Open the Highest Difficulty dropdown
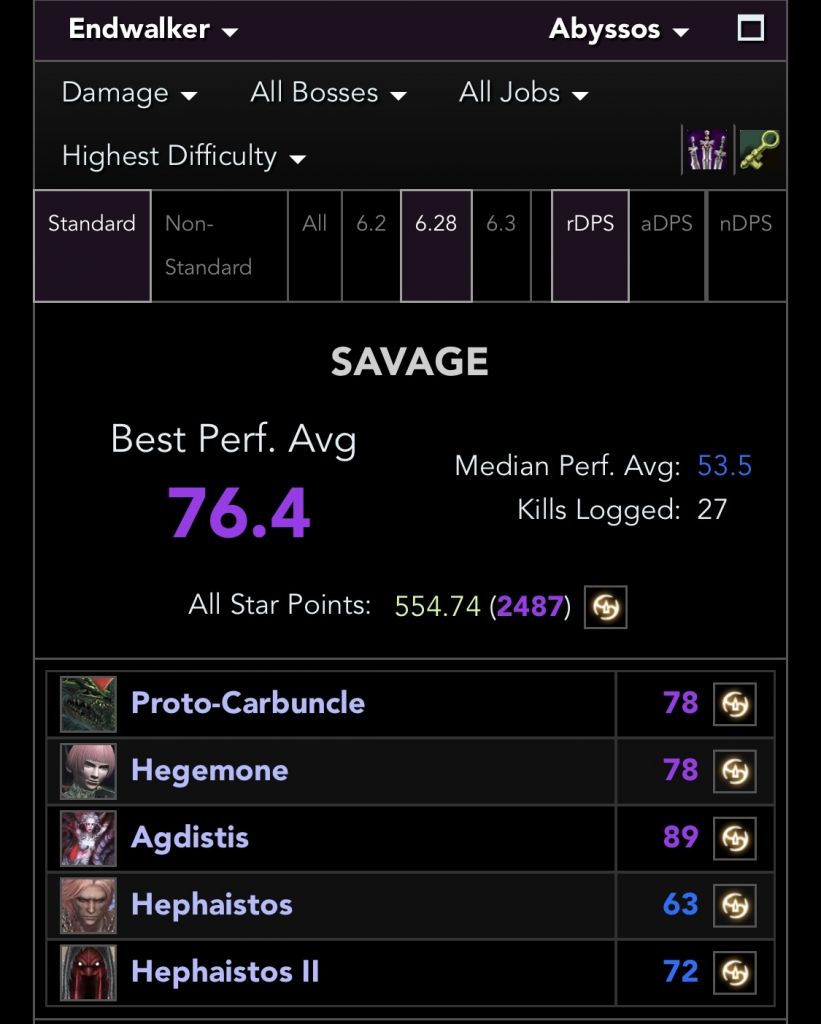 tap(183, 156)
